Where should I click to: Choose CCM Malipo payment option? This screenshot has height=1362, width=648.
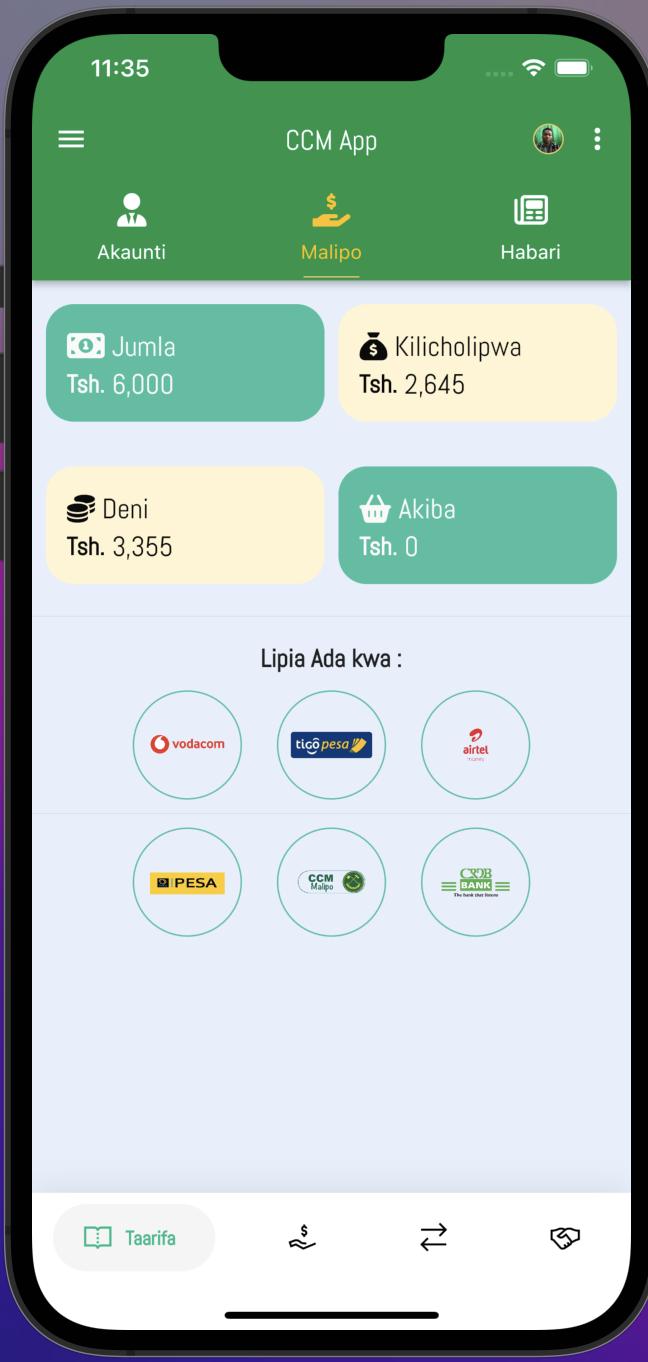pos(331,882)
